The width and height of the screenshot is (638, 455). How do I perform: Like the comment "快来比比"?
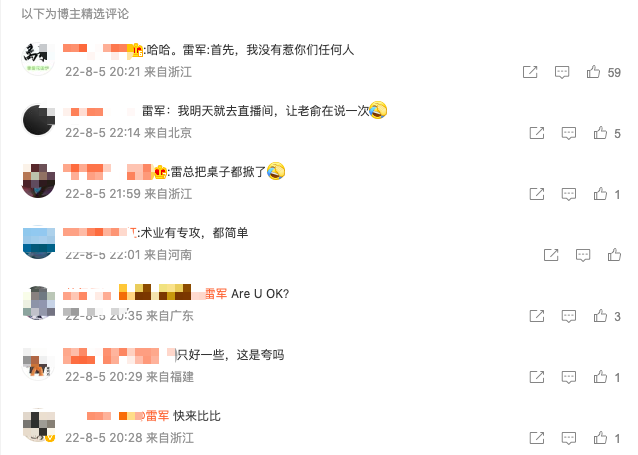click(x=600, y=438)
